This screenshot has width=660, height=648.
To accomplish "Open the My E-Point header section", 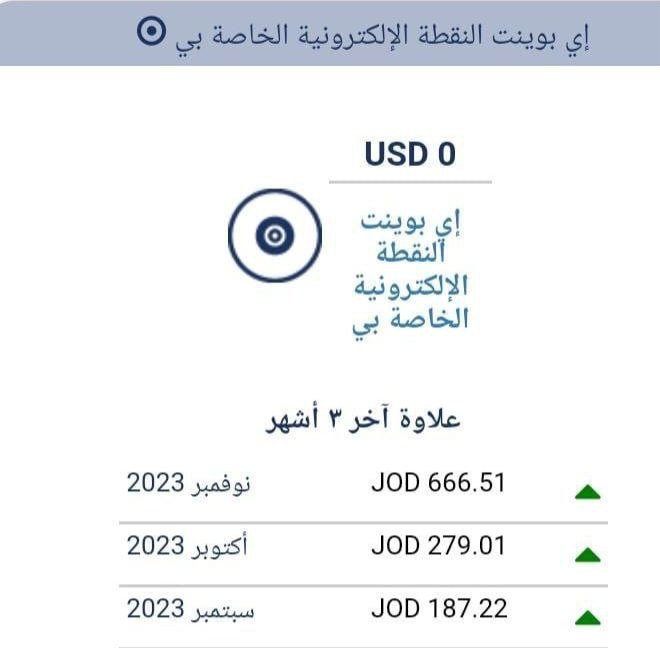I will coord(362,34).
